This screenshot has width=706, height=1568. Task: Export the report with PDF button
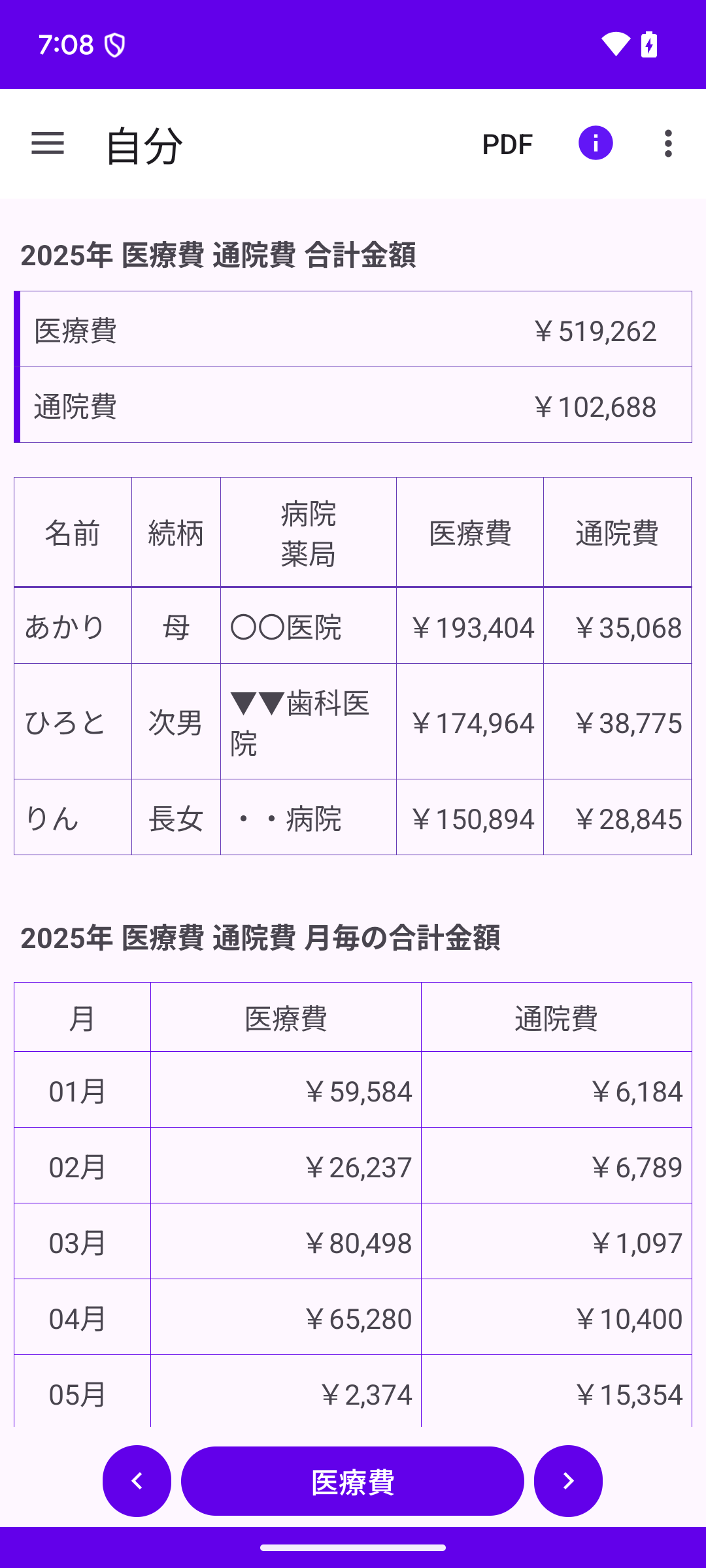coord(507,144)
